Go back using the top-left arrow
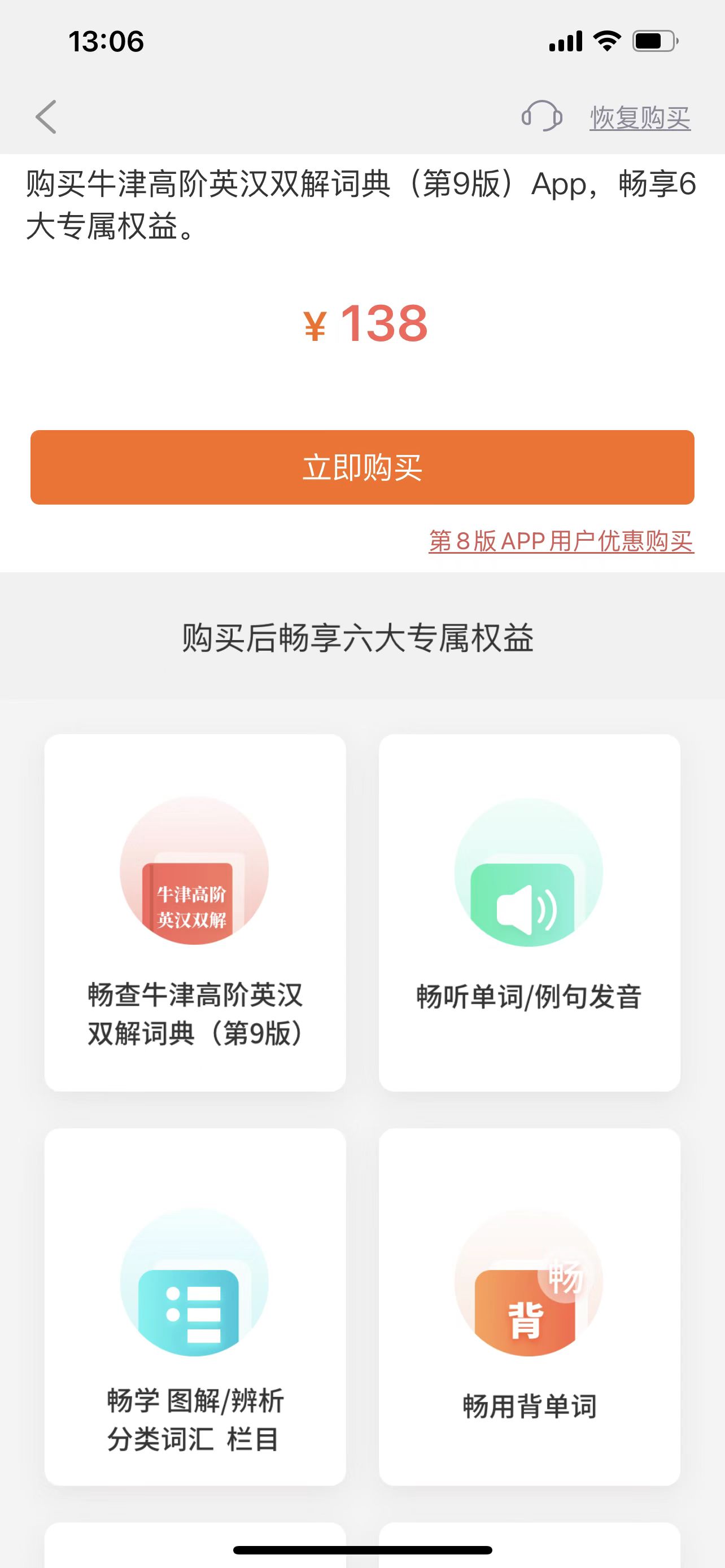 [46, 117]
